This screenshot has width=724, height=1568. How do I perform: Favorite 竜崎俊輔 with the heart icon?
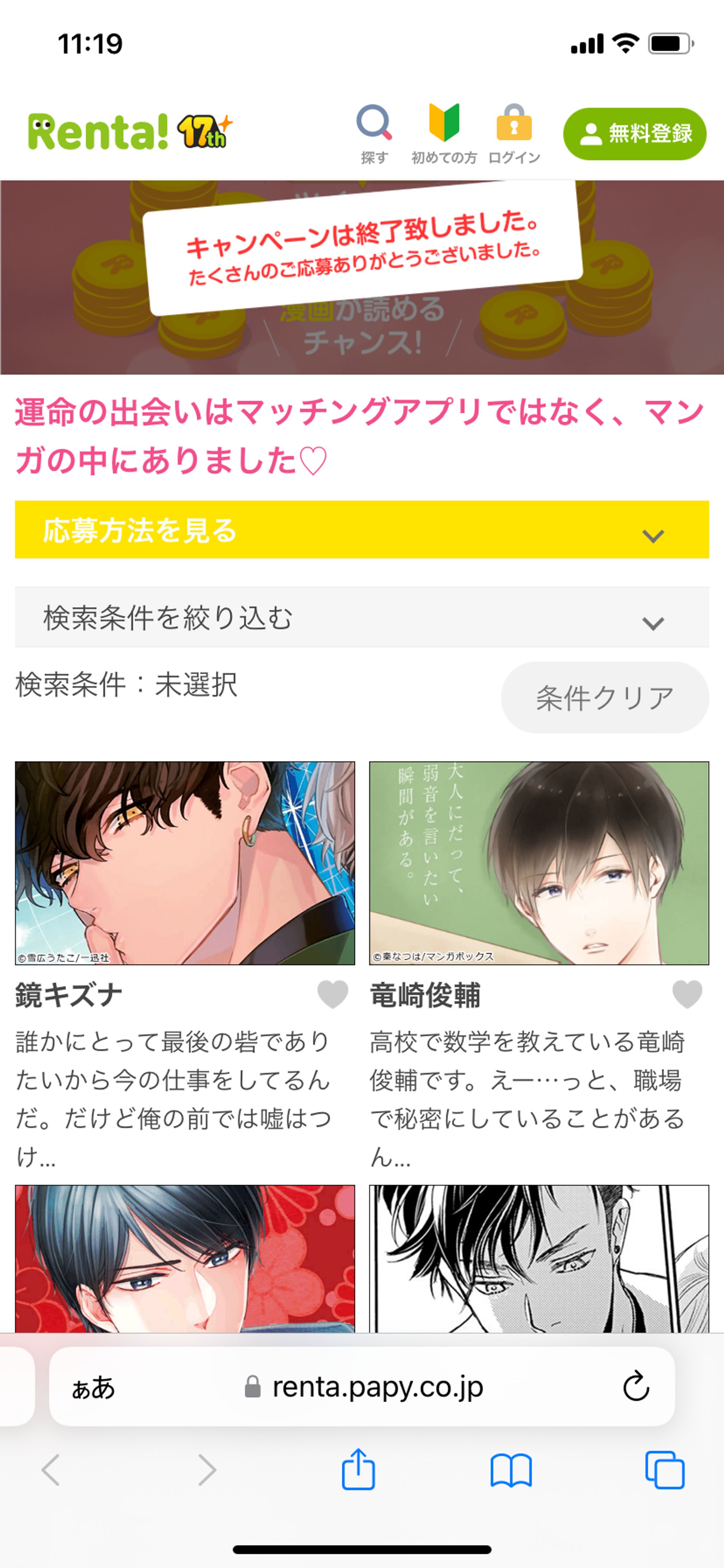click(688, 994)
